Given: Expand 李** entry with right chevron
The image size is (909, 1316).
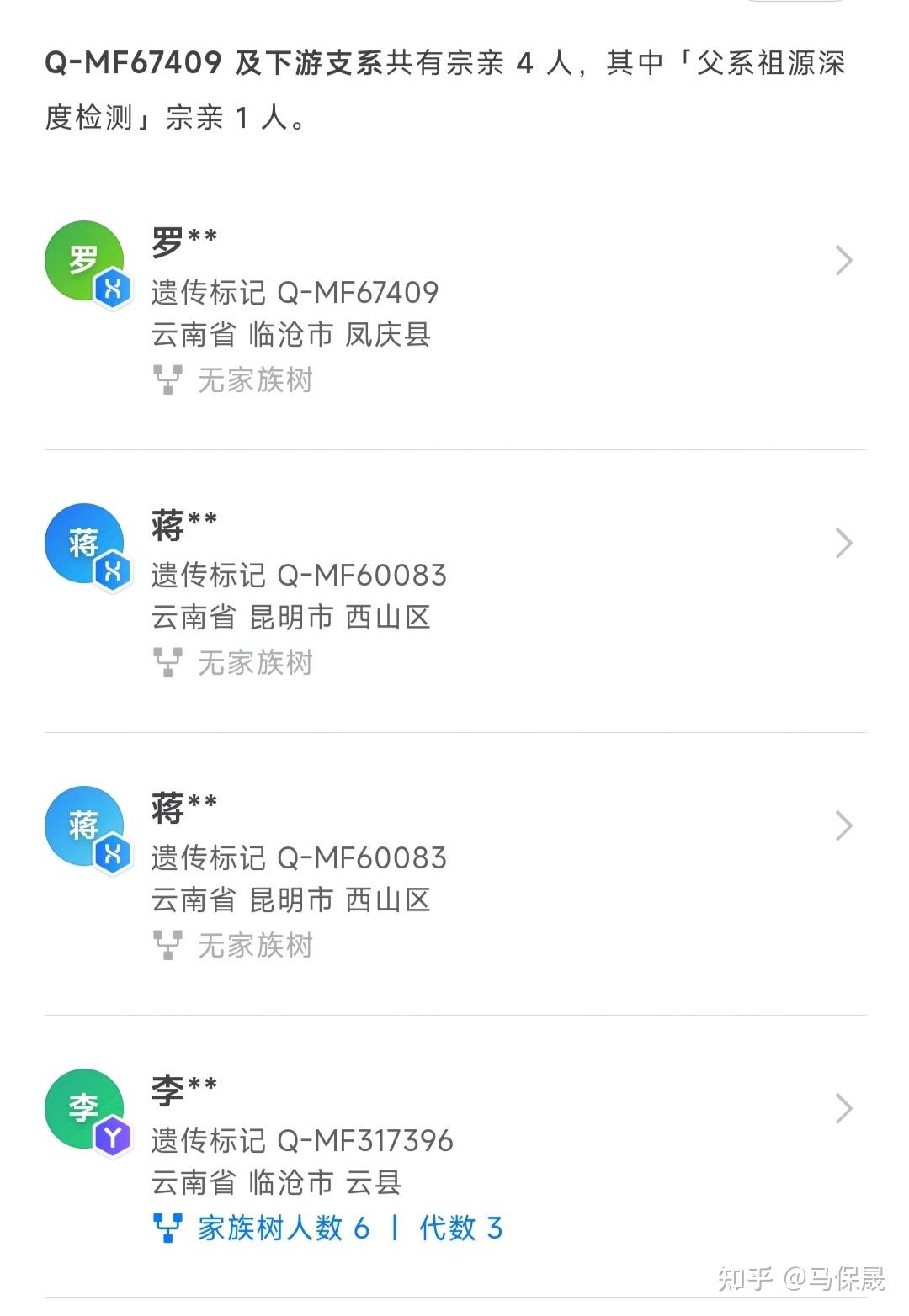Looking at the screenshot, I should (844, 1109).
